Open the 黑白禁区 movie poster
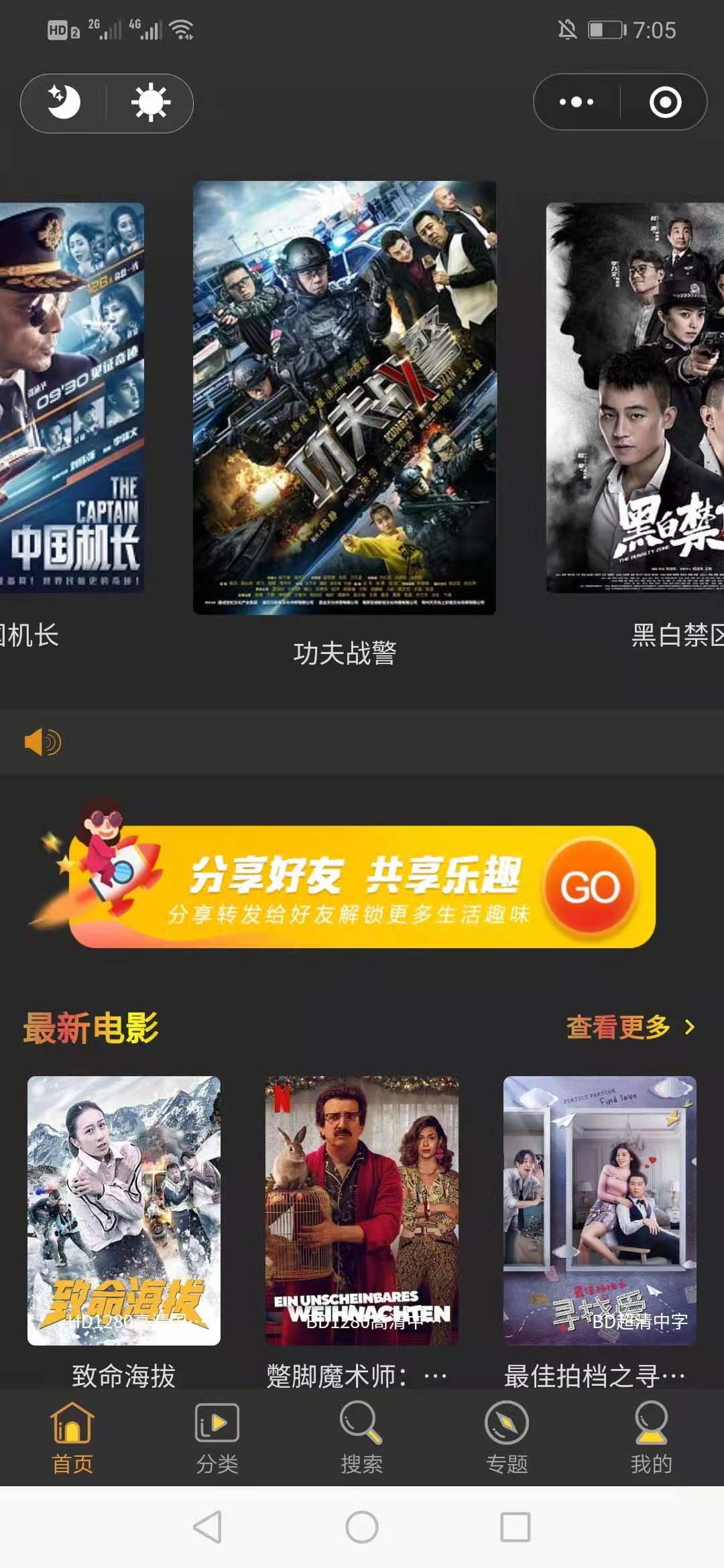 635,397
